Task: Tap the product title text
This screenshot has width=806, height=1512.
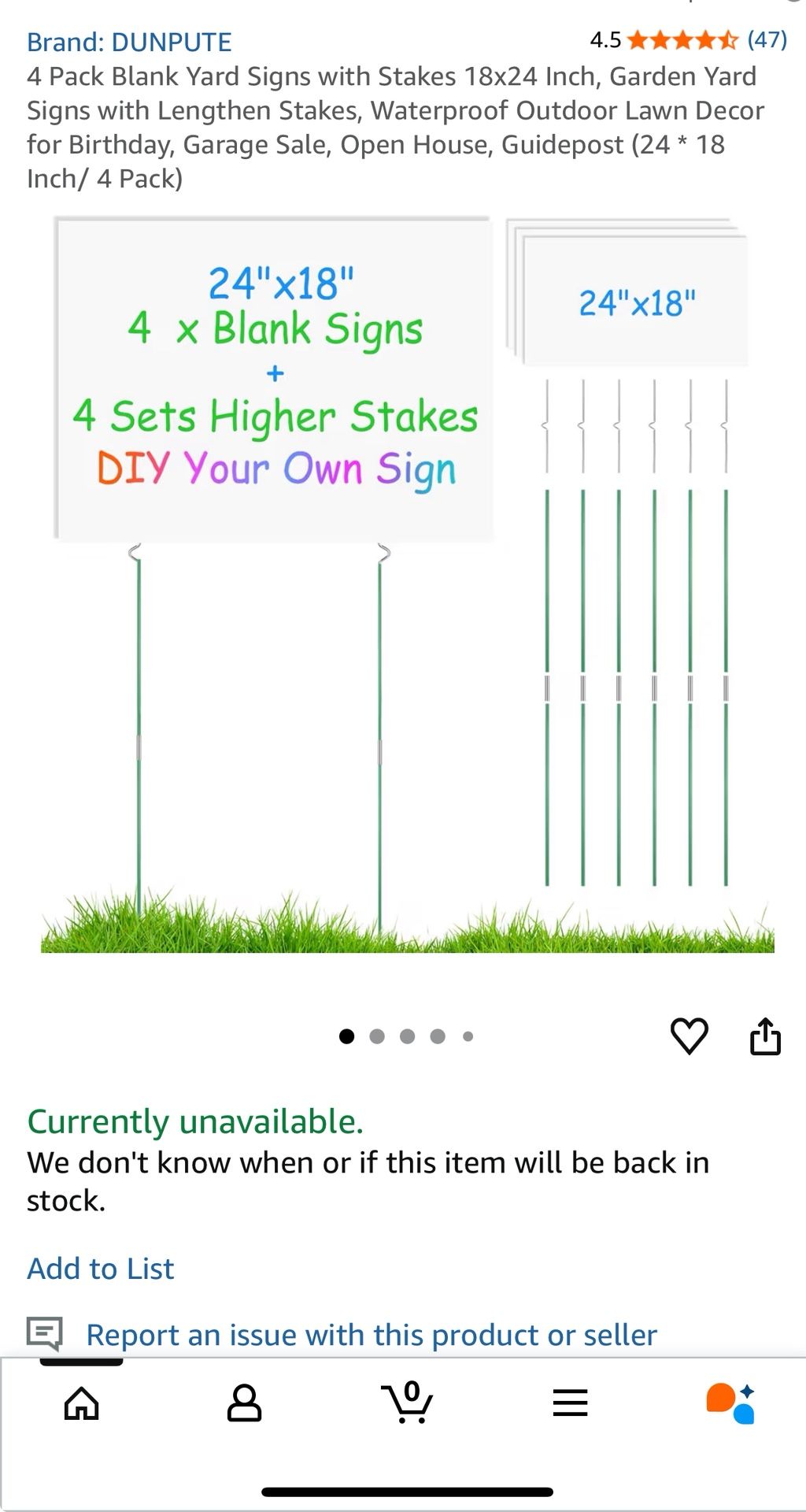Action: (x=394, y=126)
